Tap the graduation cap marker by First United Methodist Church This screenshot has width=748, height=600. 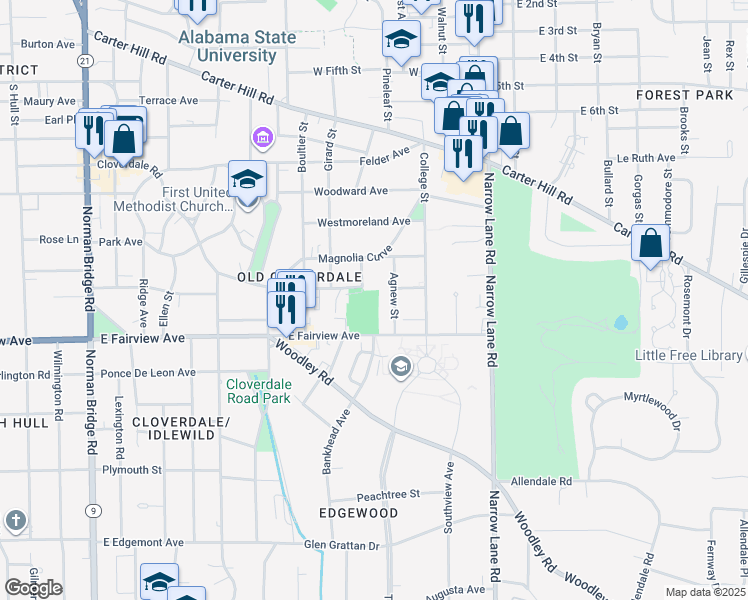pos(247,180)
